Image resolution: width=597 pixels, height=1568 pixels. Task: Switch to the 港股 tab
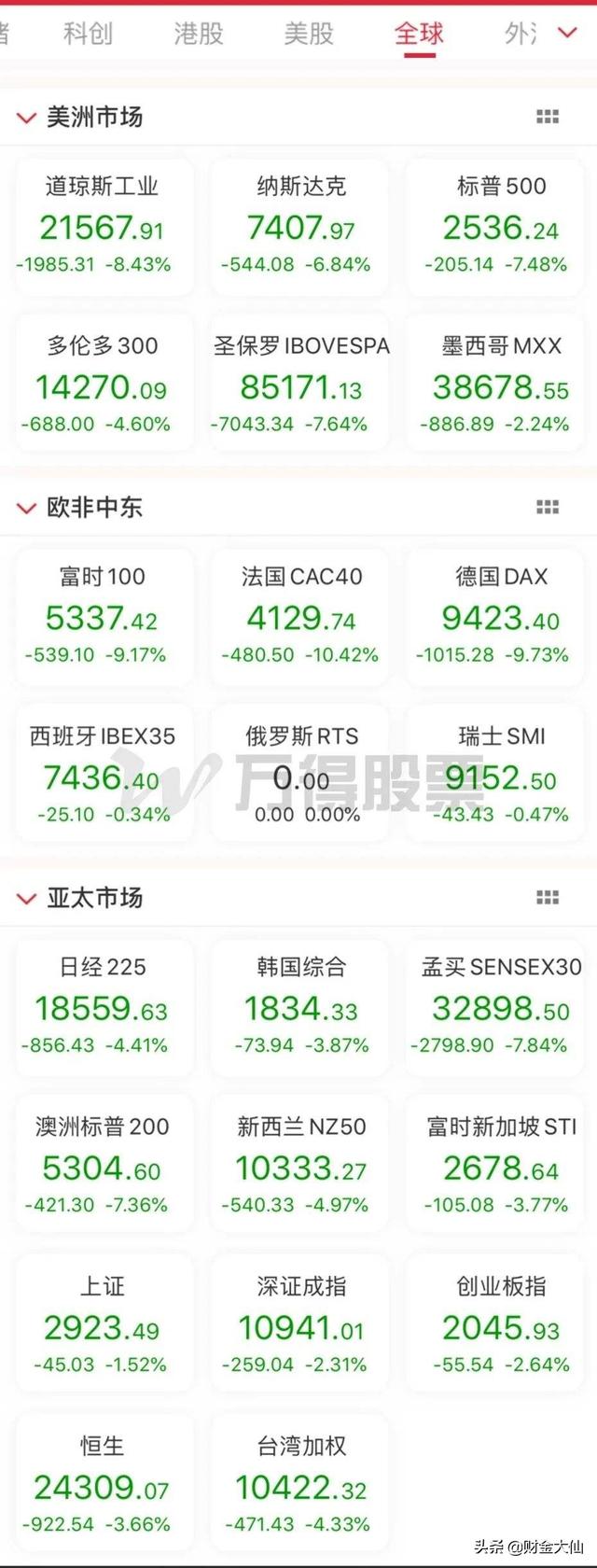(199, 35)
